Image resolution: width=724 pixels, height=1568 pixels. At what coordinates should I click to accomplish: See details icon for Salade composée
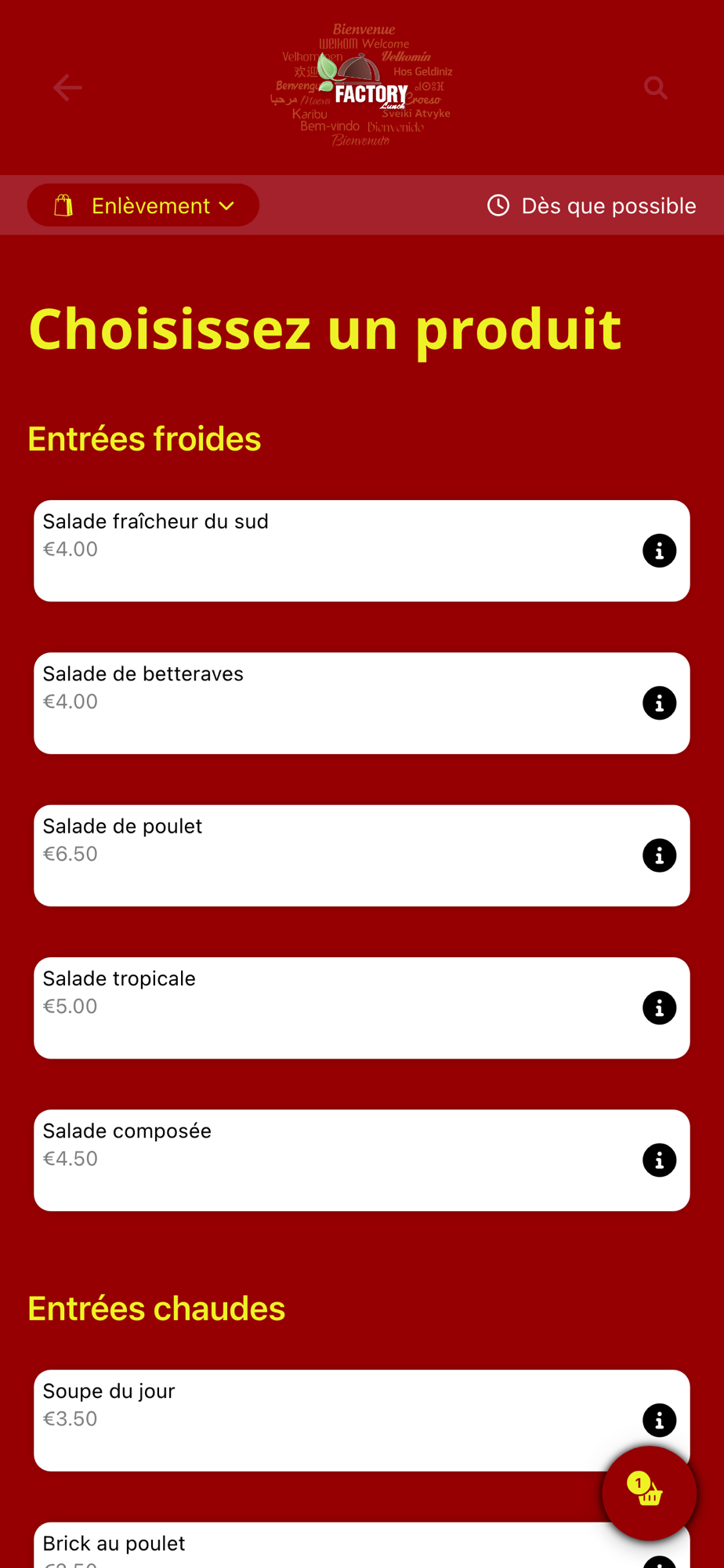click(x=659, y=1160)
